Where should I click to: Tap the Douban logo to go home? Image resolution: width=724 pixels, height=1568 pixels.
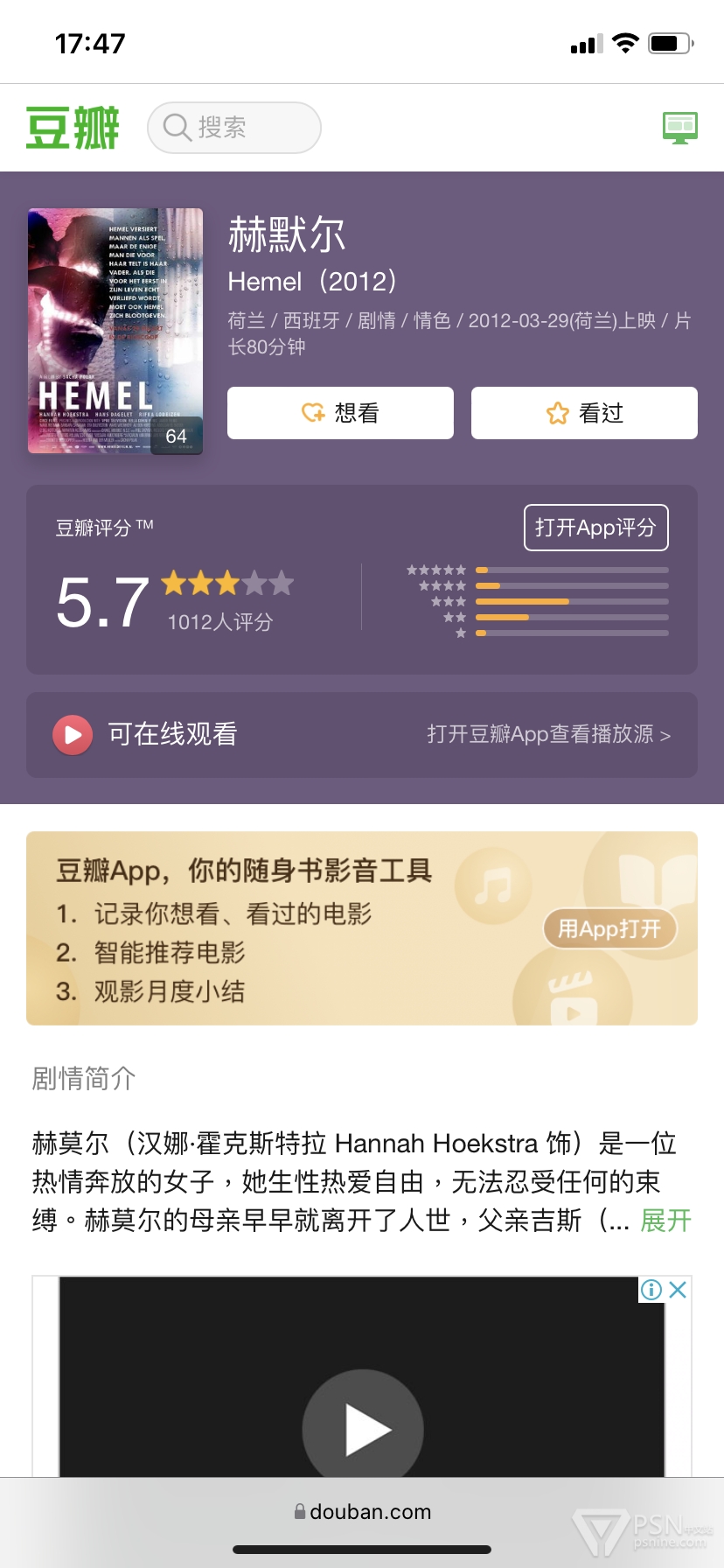(x=73, y=128)
